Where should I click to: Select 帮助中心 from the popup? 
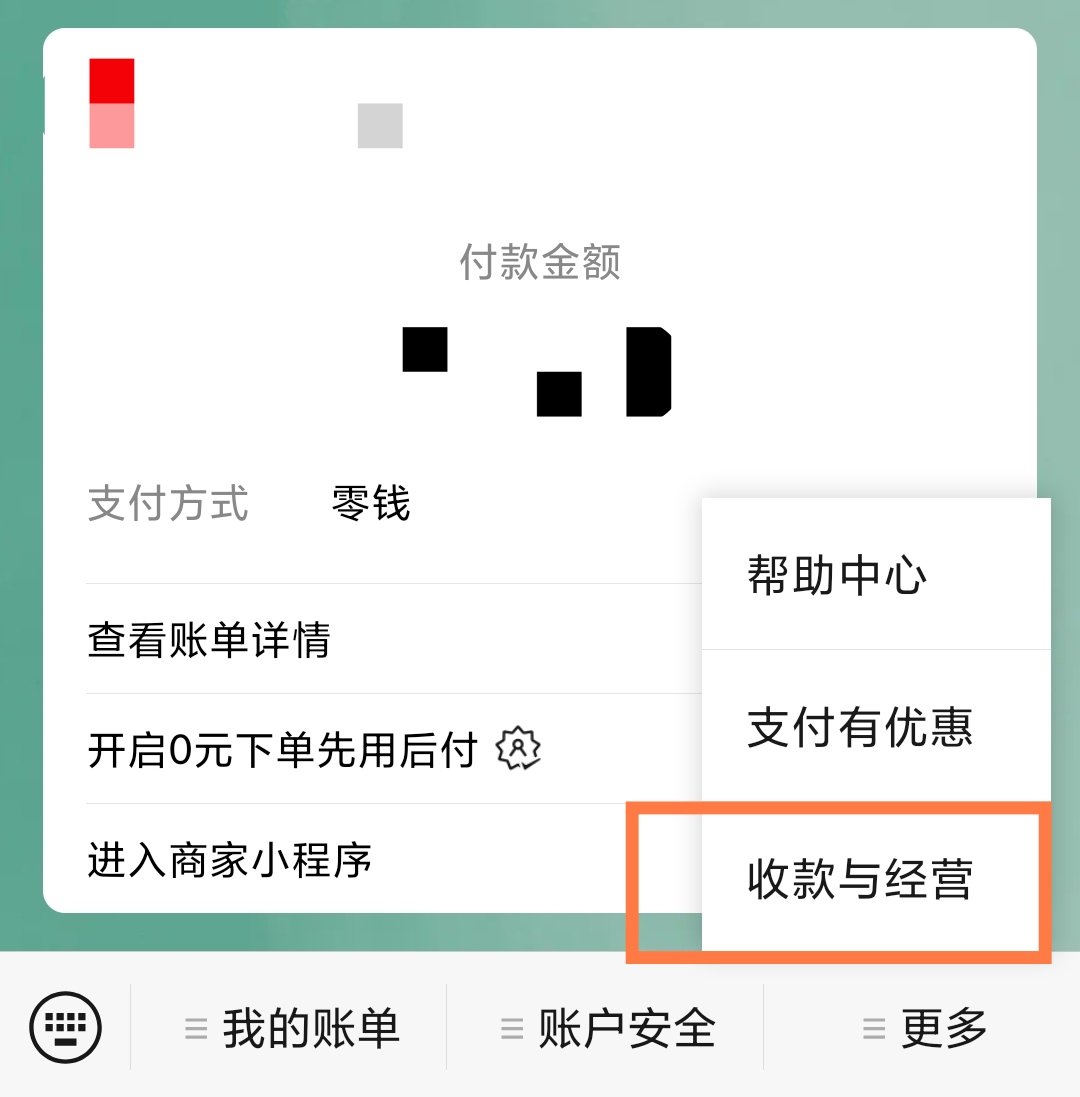(875, 575)
